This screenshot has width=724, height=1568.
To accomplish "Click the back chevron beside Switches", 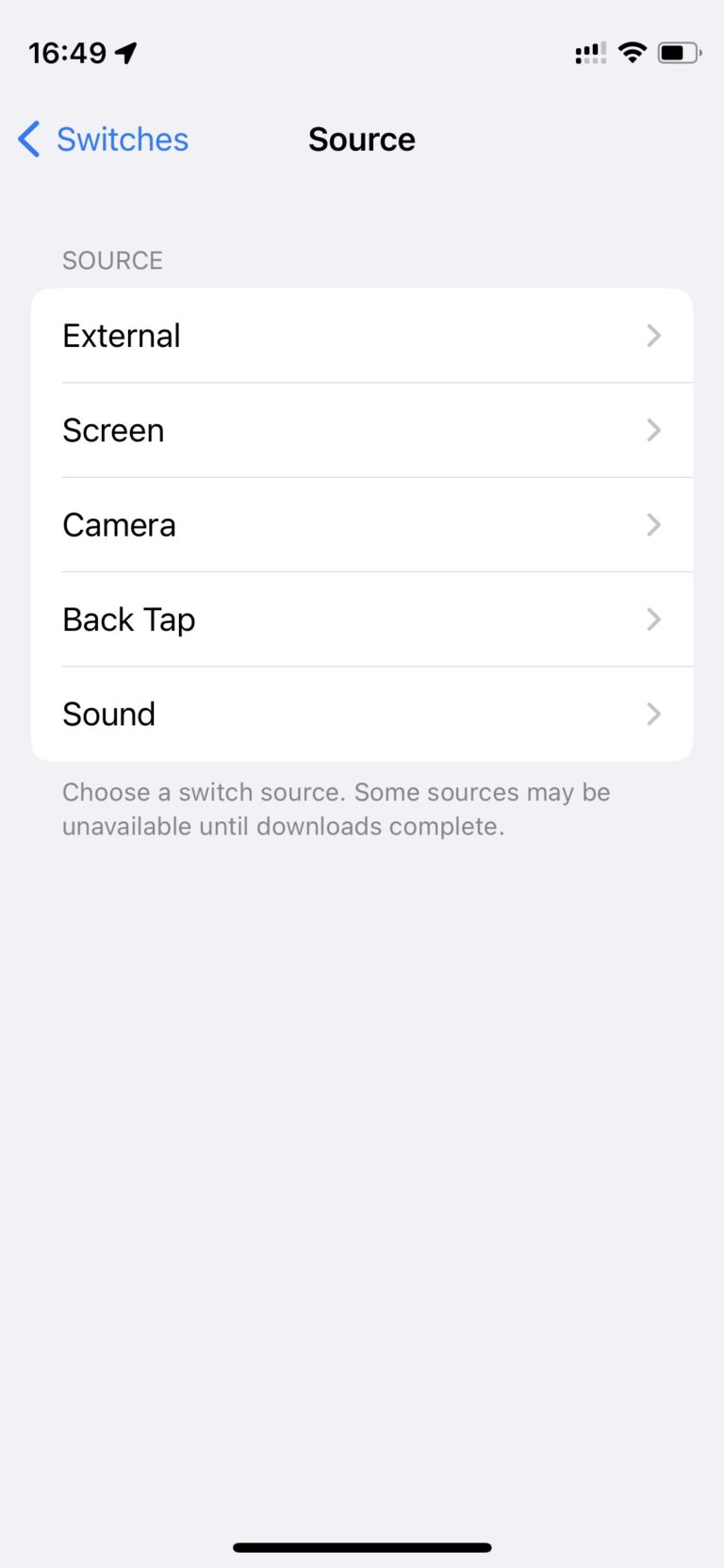I will (x=27, y=139).
